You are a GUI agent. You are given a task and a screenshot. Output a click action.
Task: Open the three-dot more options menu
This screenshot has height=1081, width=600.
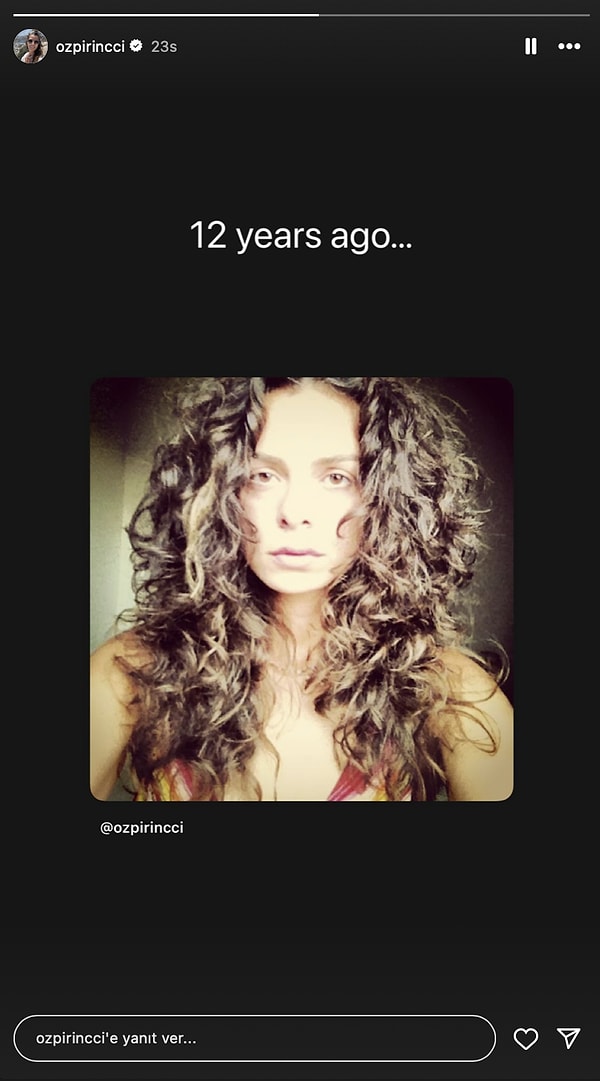569,46
